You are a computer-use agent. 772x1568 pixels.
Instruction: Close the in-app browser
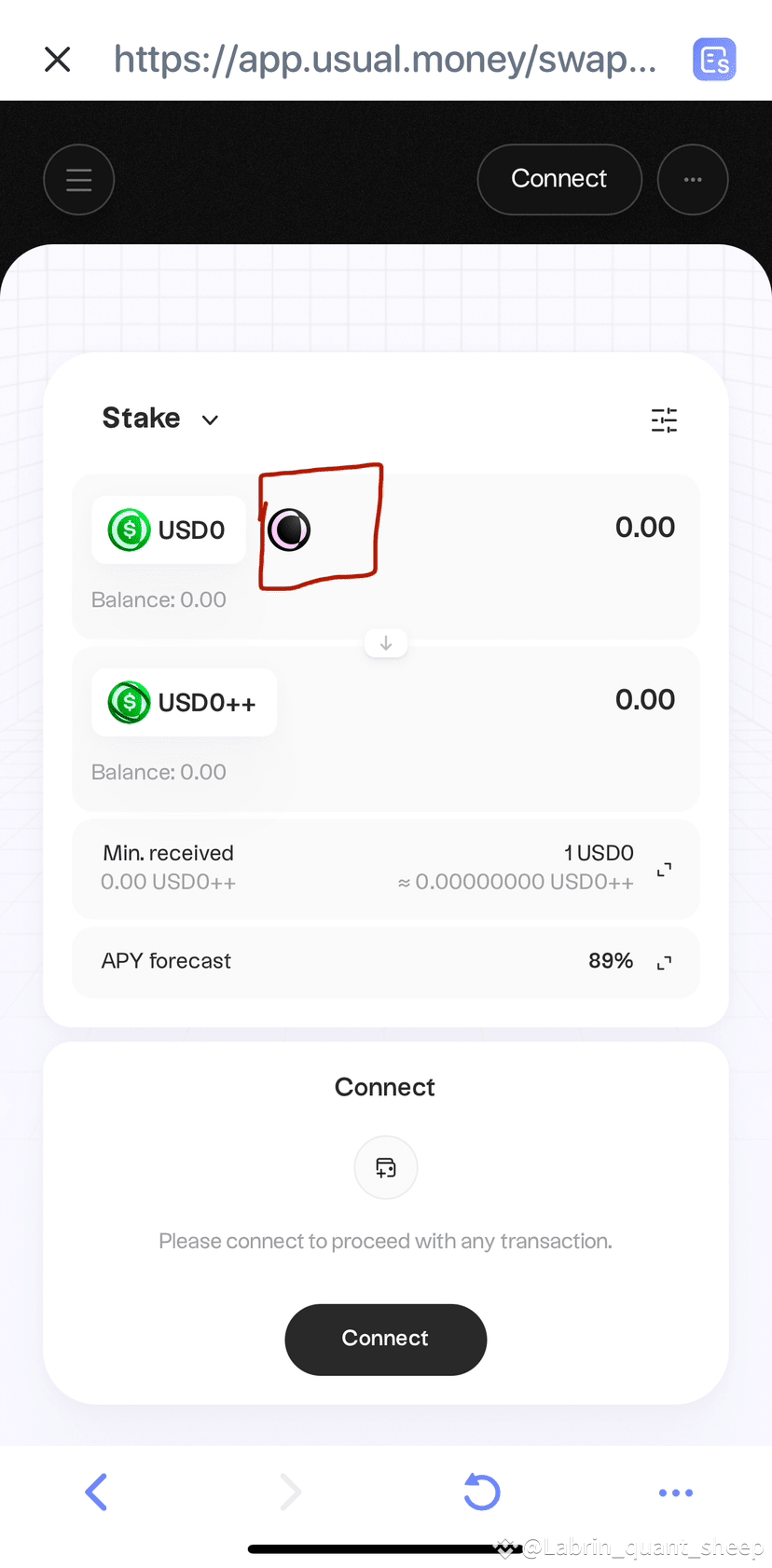58,60
